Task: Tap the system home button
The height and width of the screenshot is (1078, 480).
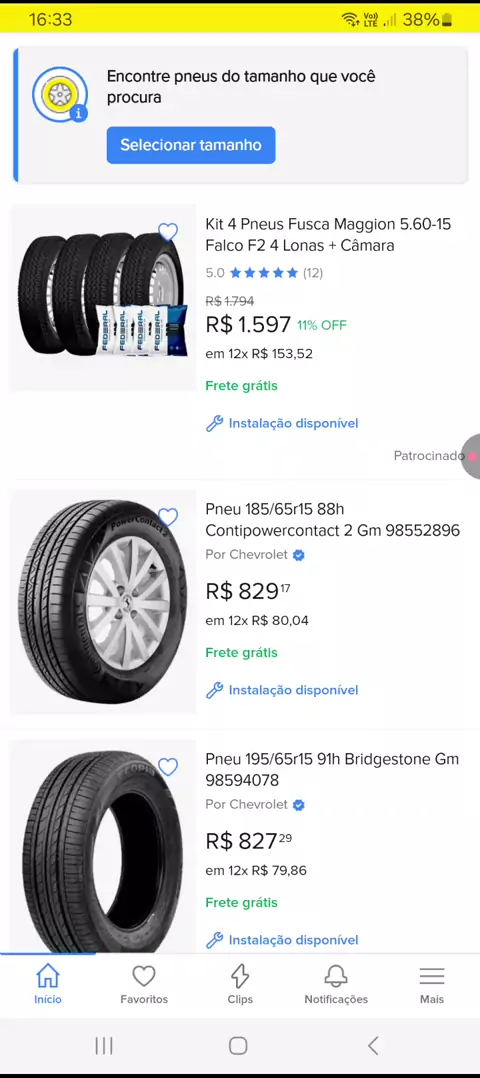Action: (238, 1046)
